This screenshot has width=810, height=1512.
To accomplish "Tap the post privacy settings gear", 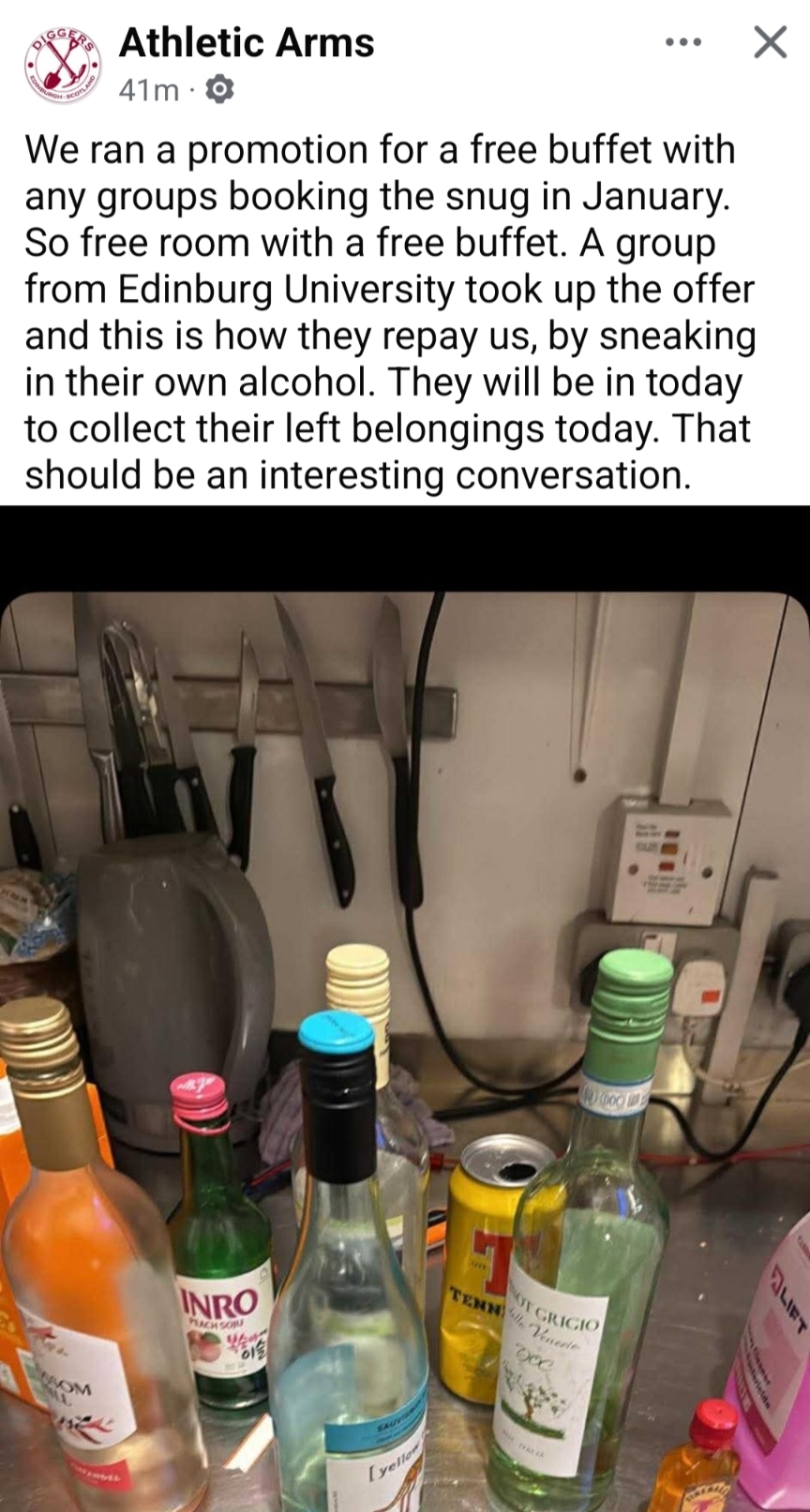I will [x=219, y=90].
